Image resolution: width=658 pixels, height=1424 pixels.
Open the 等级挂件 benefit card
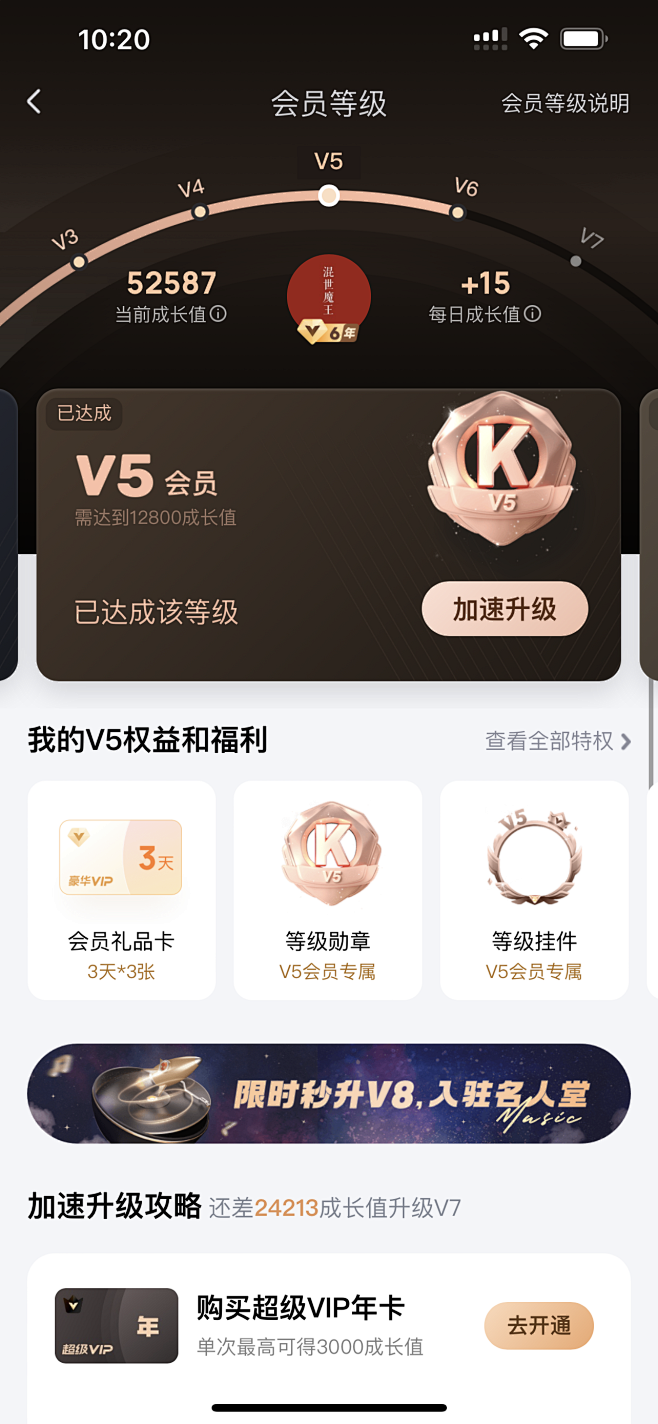[x=534, y=889]
